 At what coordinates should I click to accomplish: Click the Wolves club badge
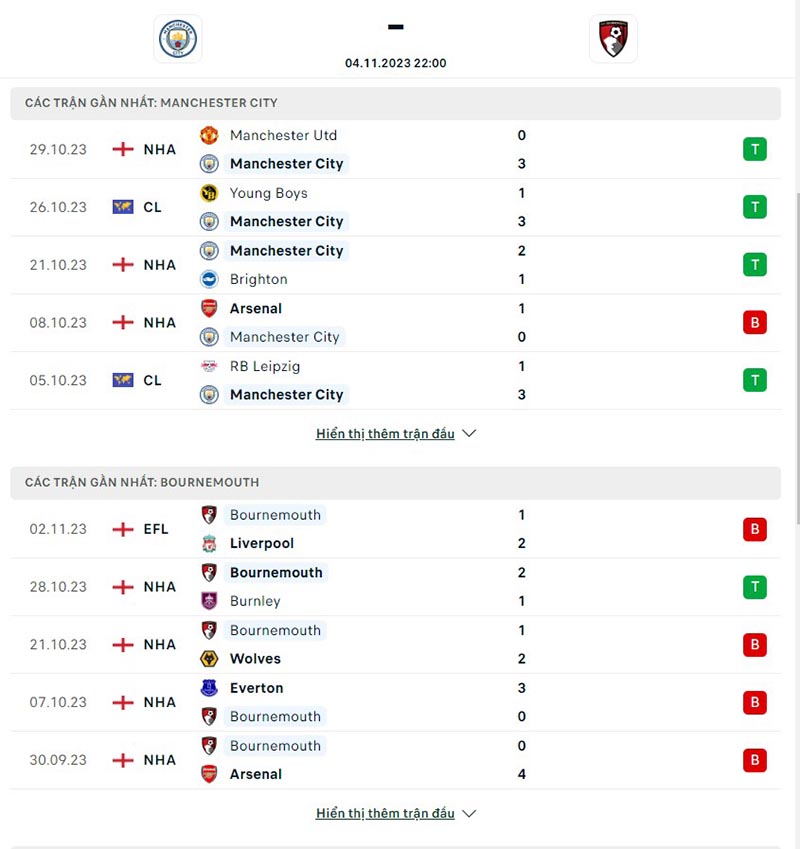tap(210, 659)
